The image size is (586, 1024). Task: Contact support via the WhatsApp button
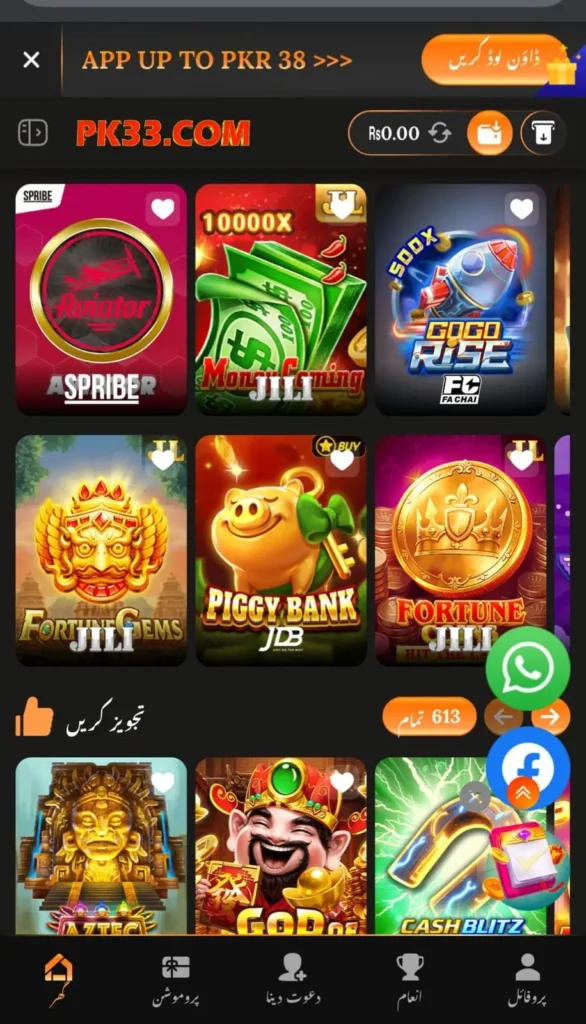[528, 668]
